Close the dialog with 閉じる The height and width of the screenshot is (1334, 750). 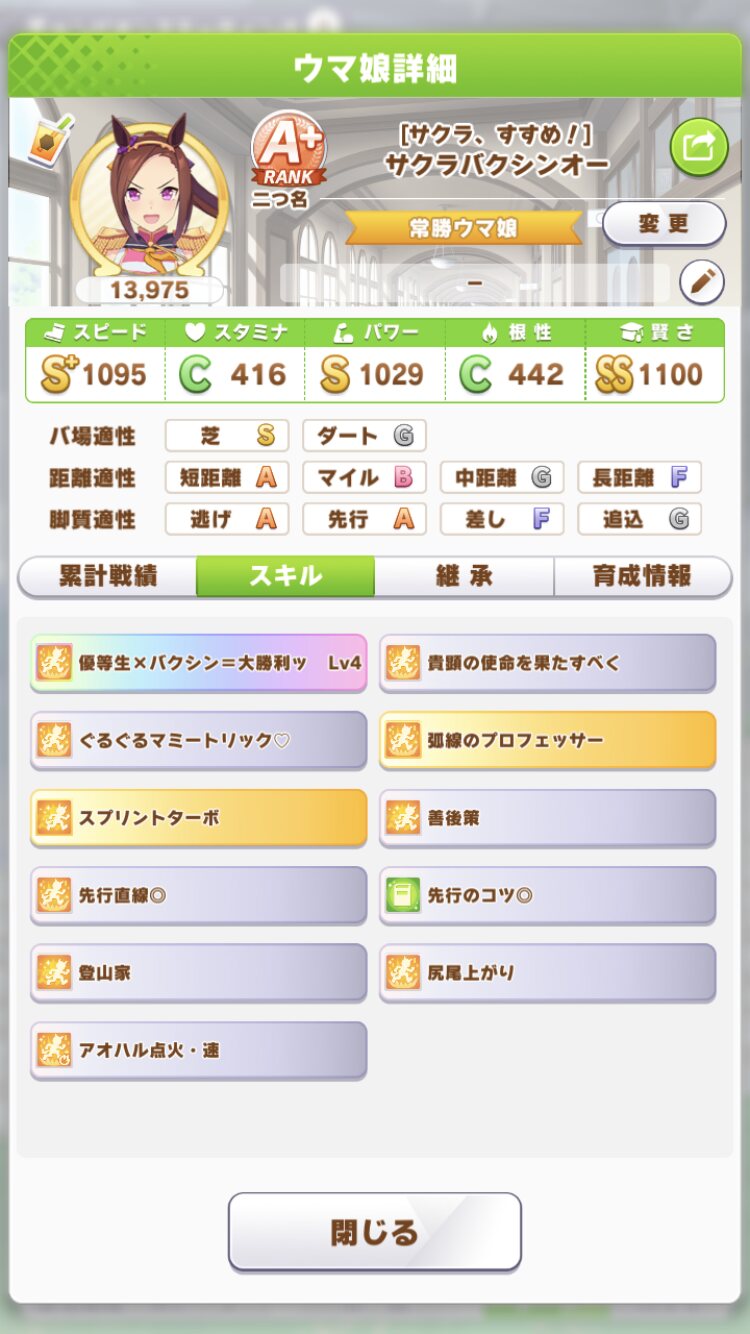pos(374,1232)
